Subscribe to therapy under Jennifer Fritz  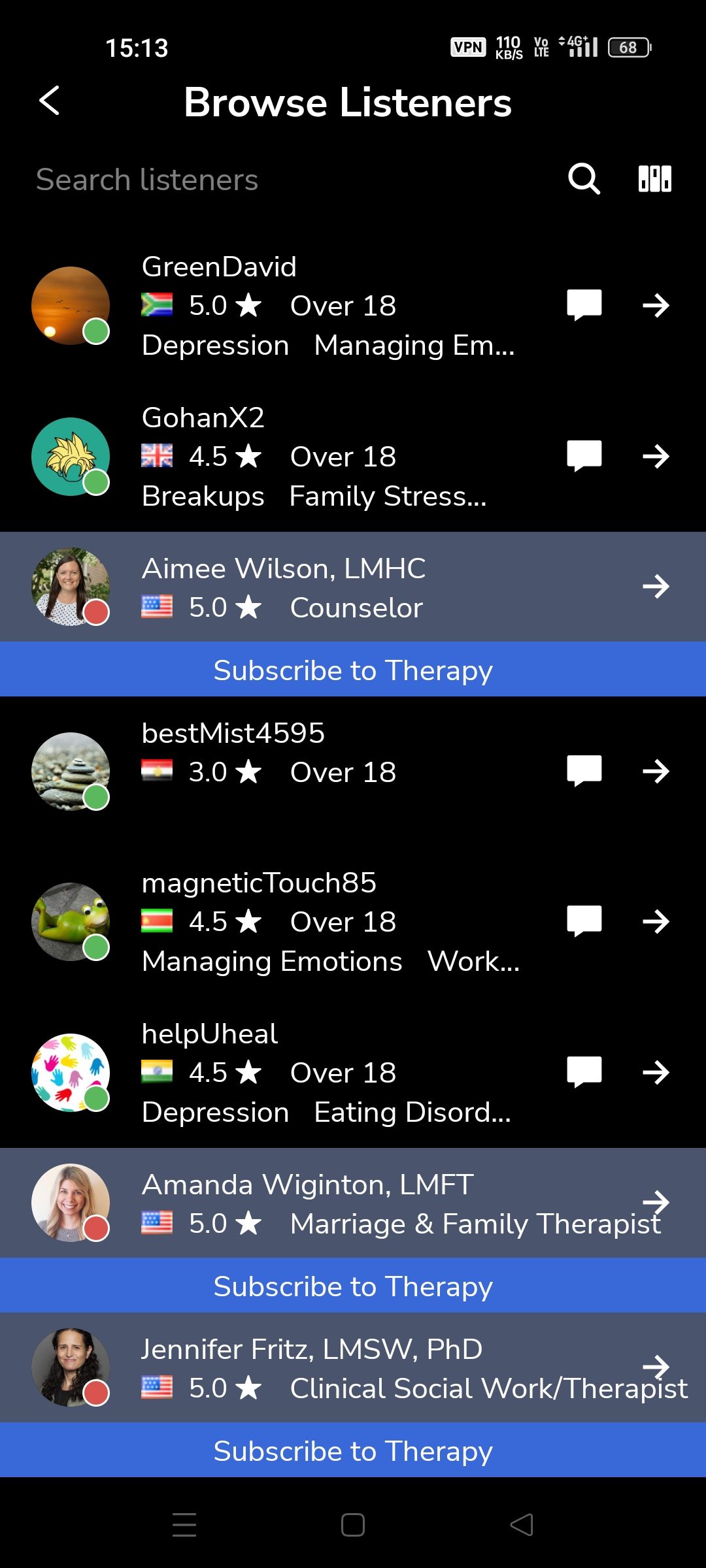click(x=353, y=1451)
